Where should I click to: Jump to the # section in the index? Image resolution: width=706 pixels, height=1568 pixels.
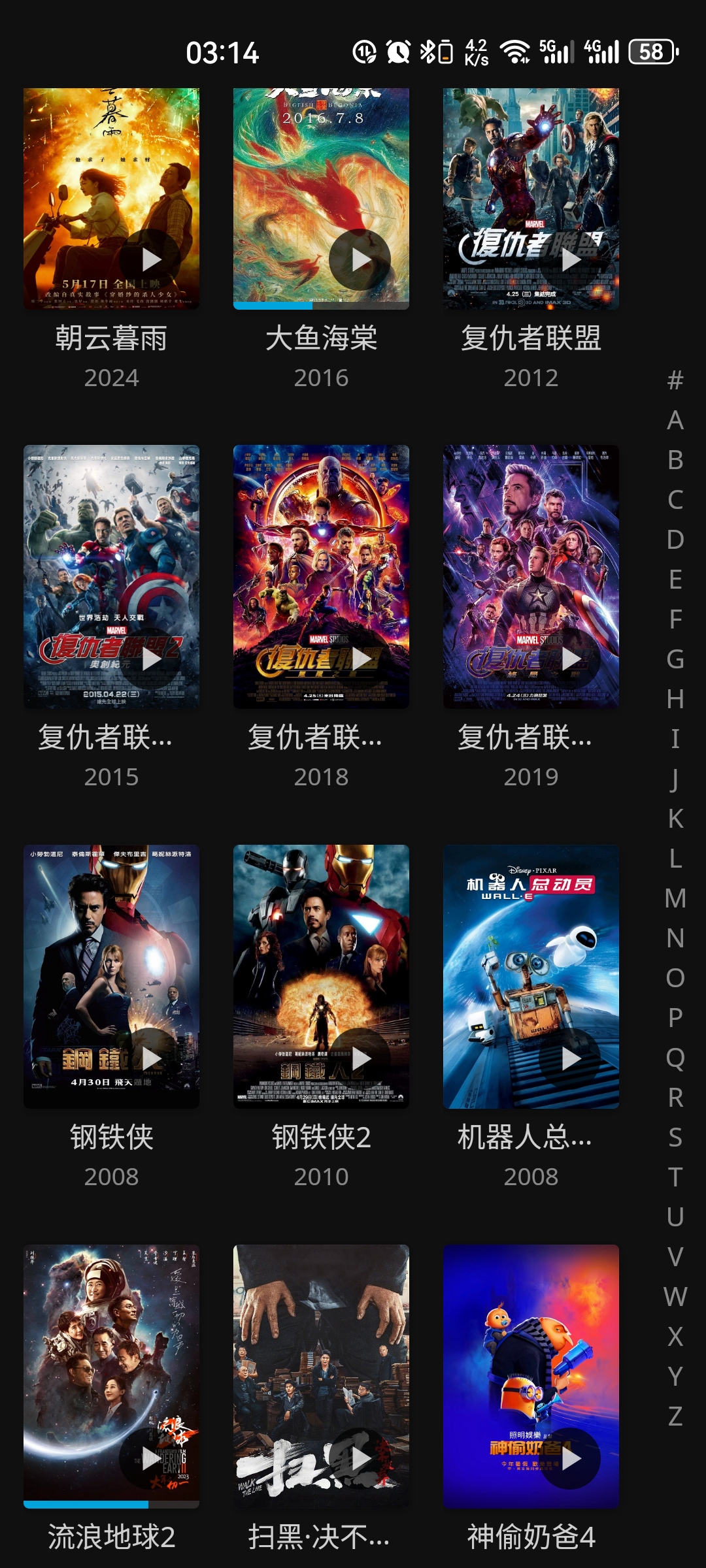pyautogui.click(x=675, y=380)
